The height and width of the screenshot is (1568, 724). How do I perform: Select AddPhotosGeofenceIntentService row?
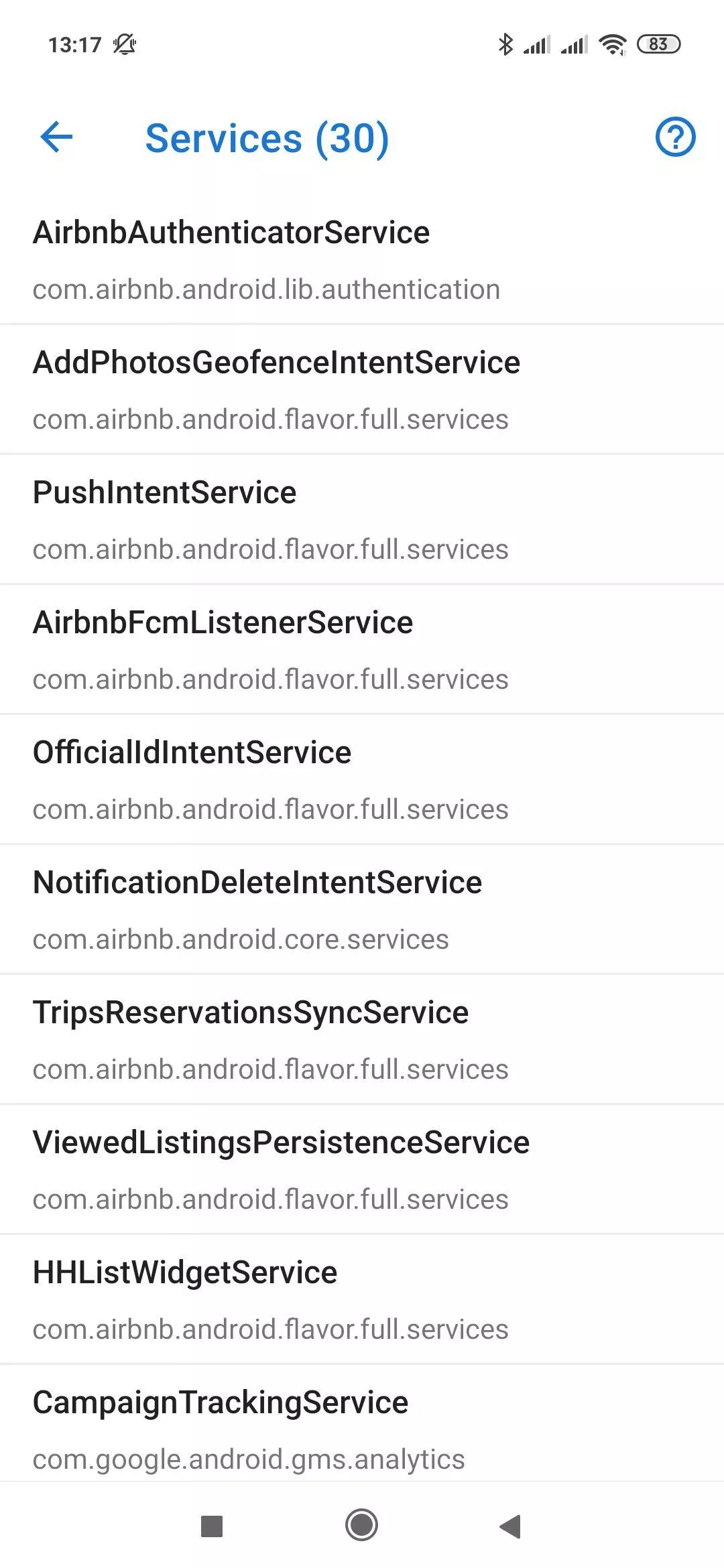pos(362,390)
